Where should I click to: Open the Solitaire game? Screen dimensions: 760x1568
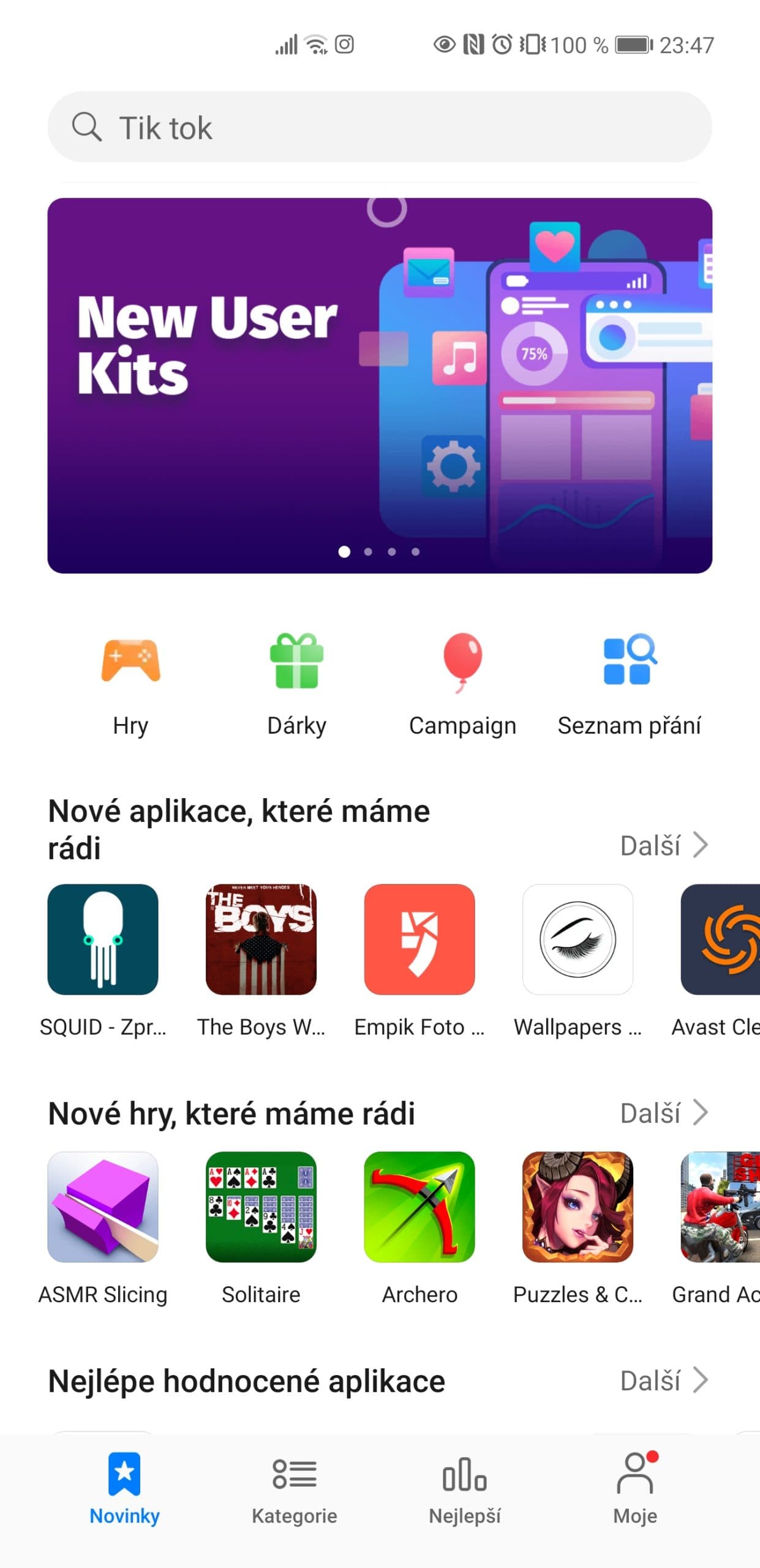tap(261, 1207)
